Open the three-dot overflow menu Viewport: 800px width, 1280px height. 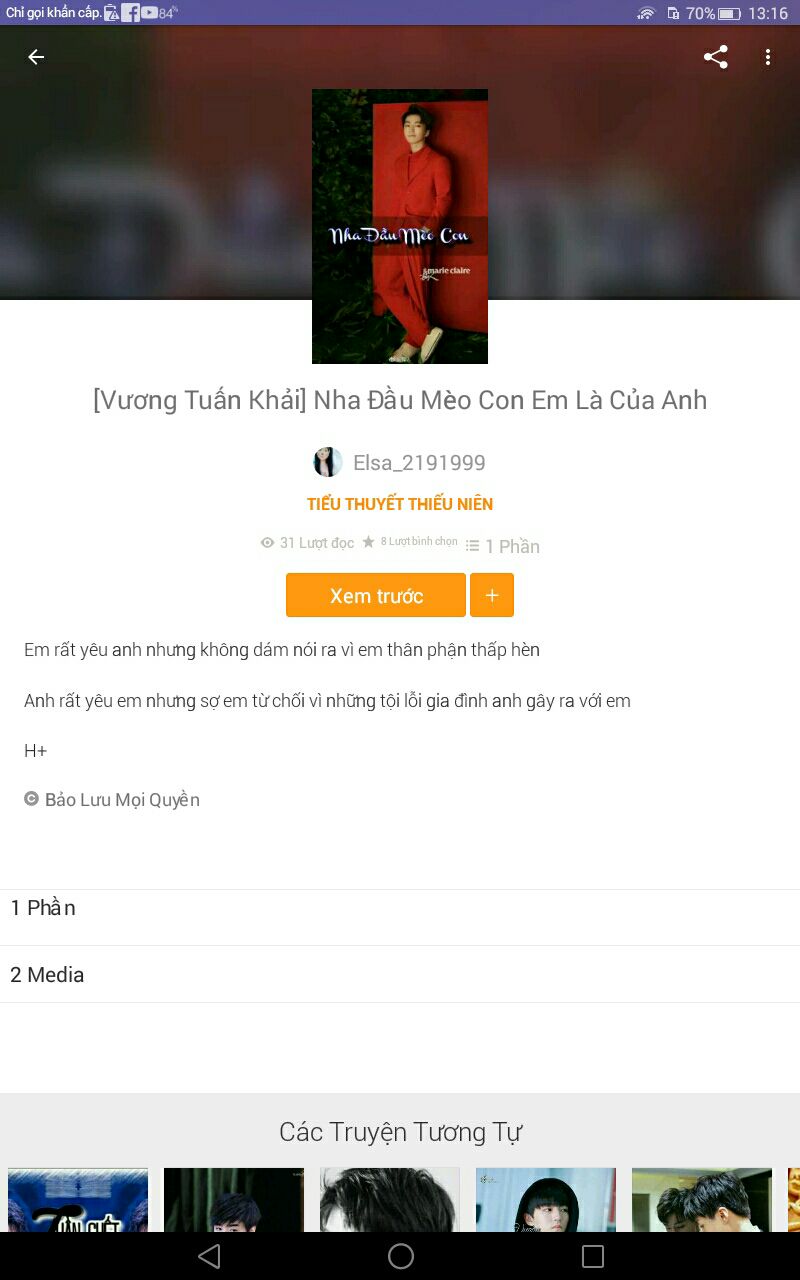pos(768,57)
